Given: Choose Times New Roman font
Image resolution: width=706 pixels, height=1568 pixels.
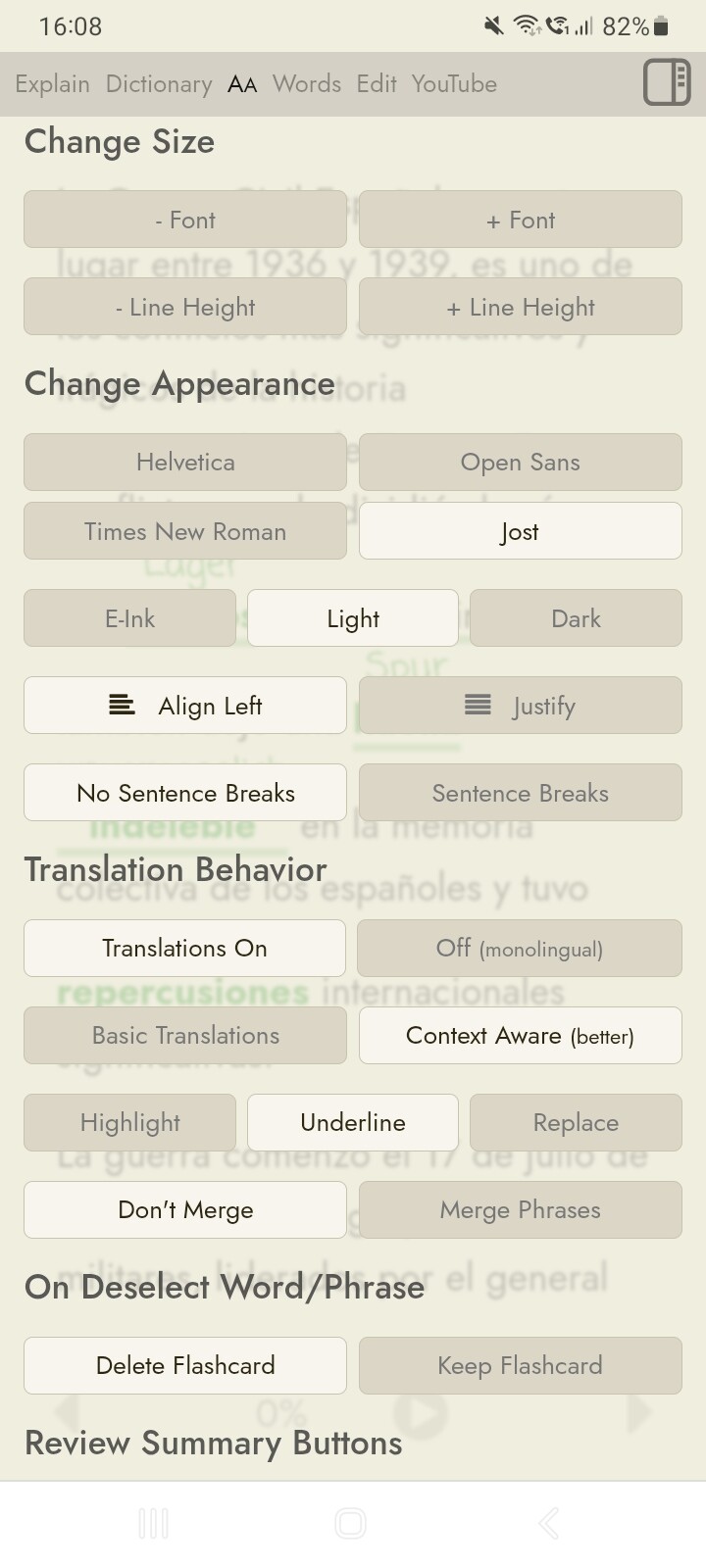Looking at the screenshot, I should click(185, 531).
